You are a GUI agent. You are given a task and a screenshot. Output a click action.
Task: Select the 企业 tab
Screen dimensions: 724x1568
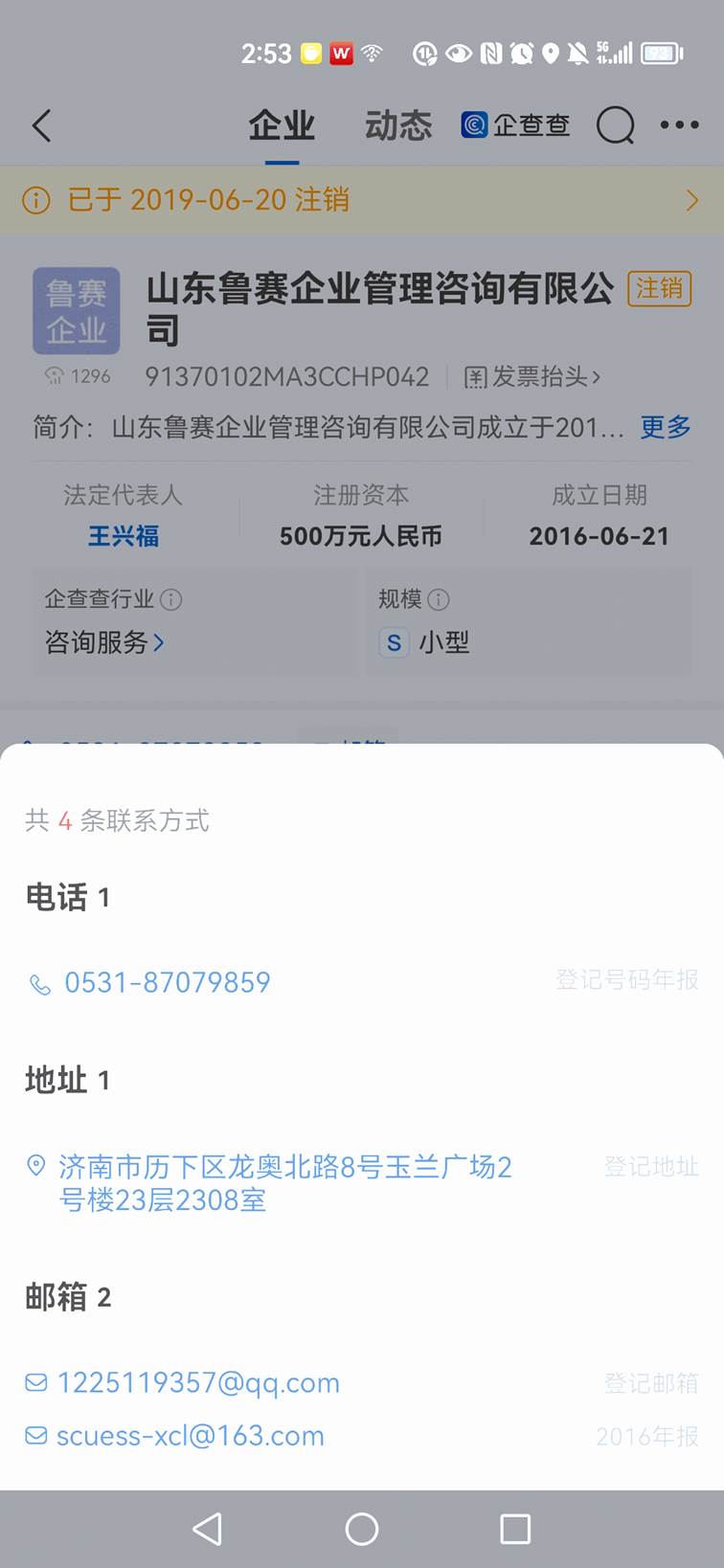(x=282, y=125)
